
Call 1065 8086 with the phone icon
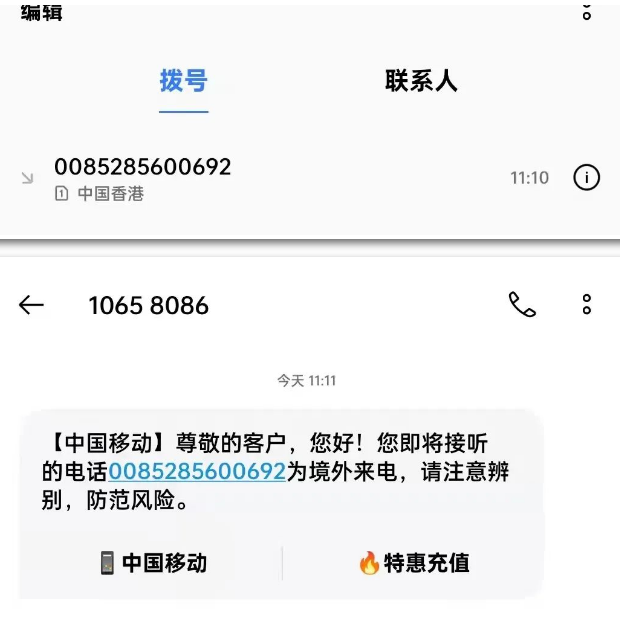pos(522,305)
